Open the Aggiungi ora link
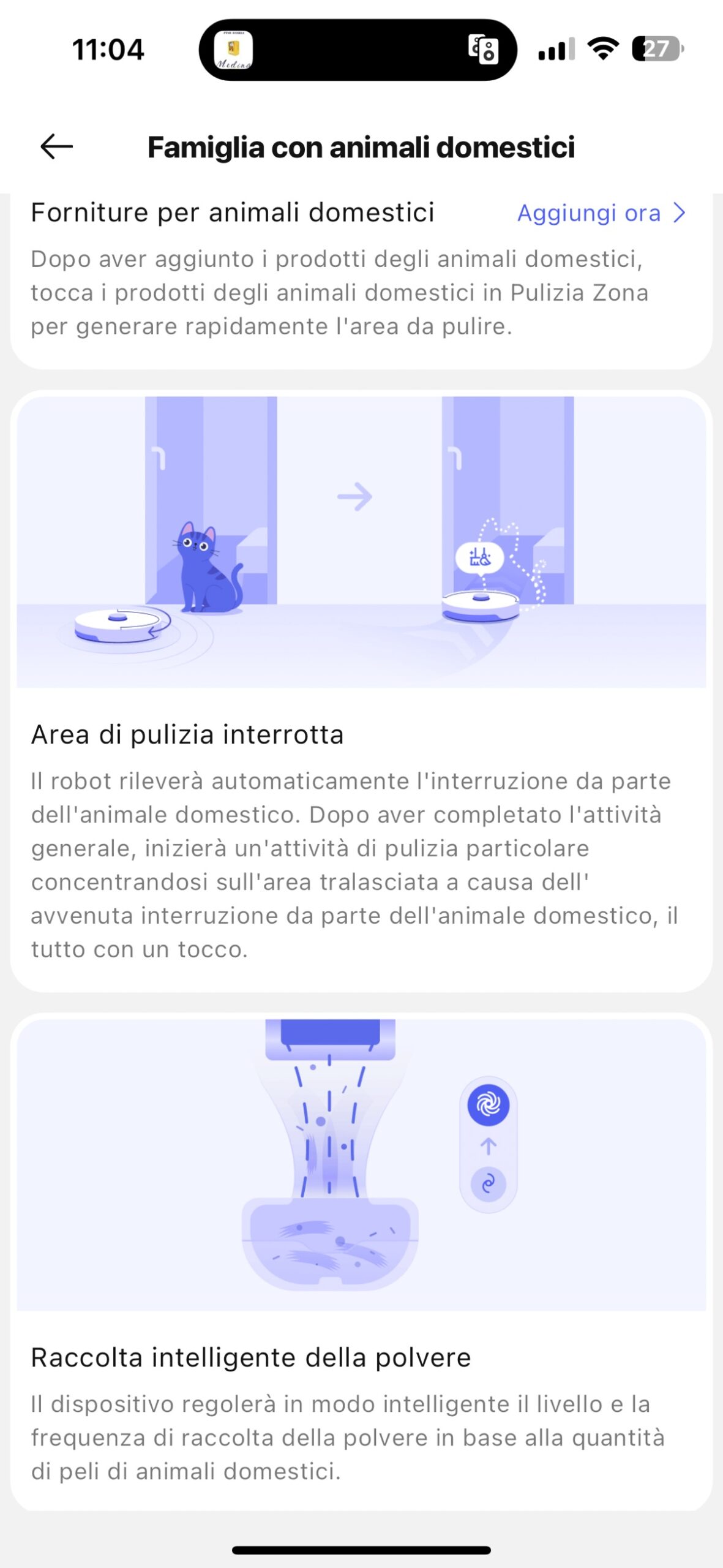The width and height of the screenshot is (723, 1568). click(601, 213)
